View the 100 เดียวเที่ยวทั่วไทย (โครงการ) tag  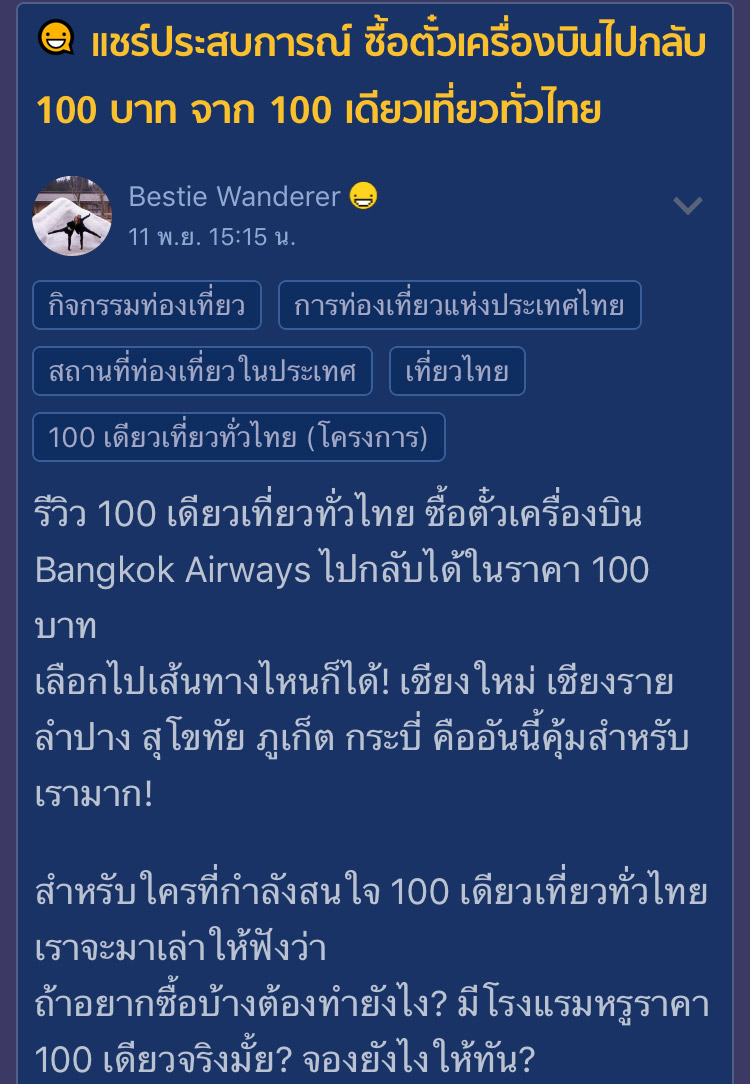[239, 437]
